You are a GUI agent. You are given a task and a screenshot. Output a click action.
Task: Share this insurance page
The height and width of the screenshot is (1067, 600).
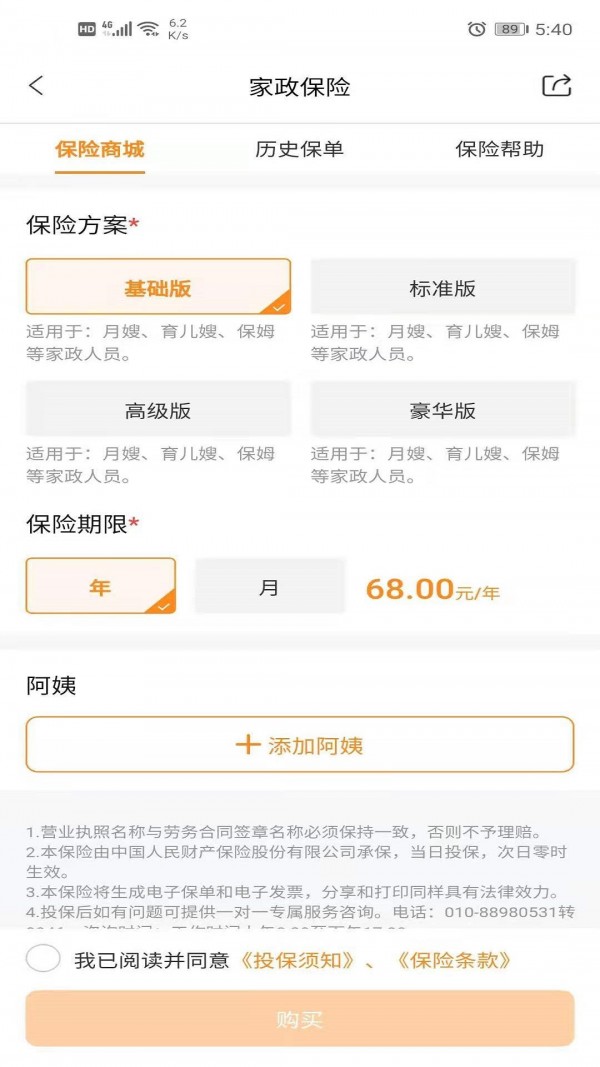556,86
